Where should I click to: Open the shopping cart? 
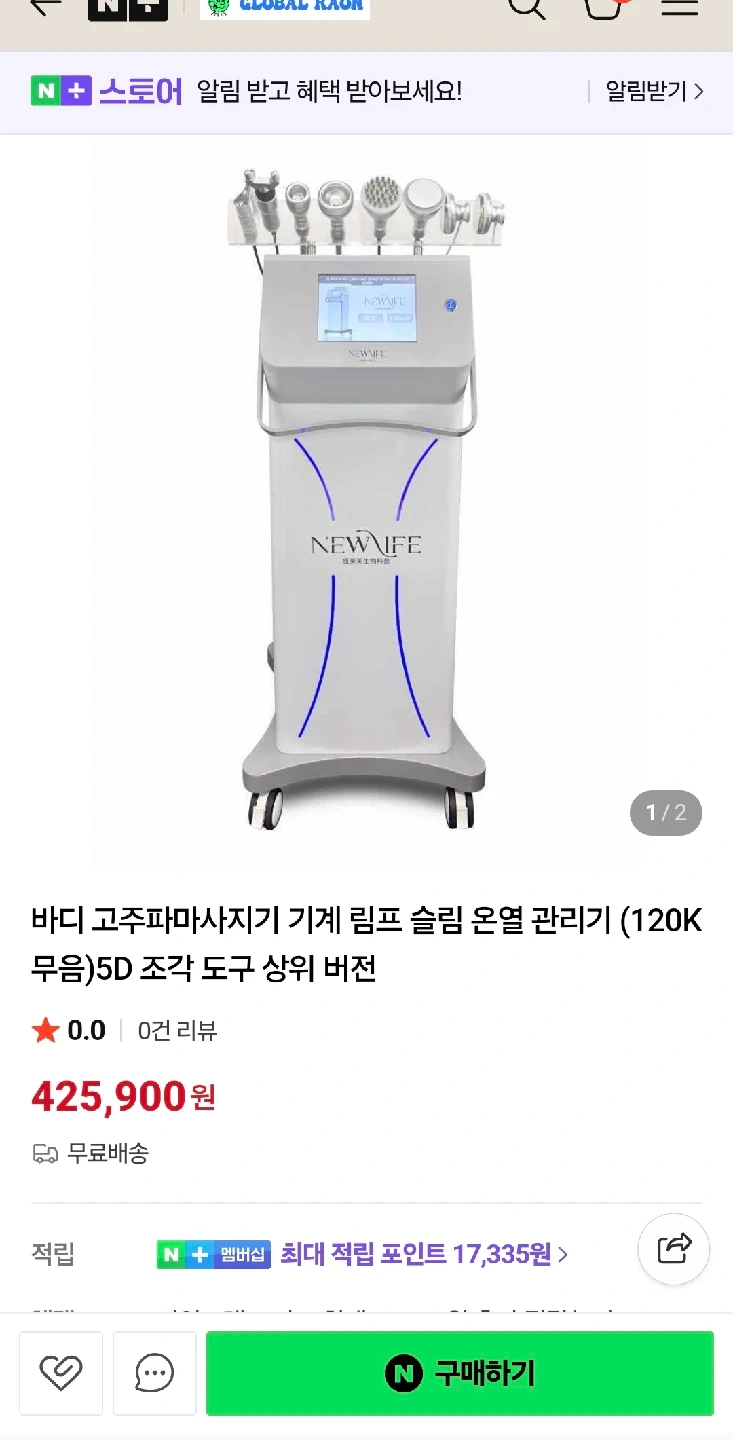(603, 7)
